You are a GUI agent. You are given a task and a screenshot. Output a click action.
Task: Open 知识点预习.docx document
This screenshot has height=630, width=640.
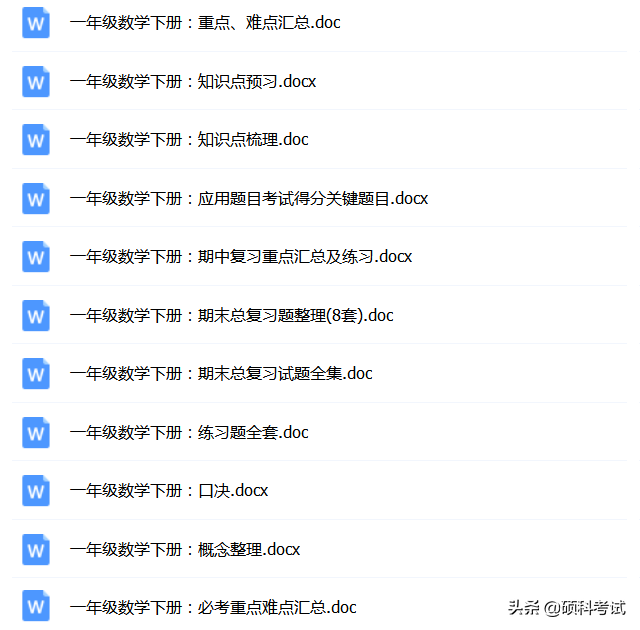click(x=193, y=81)
